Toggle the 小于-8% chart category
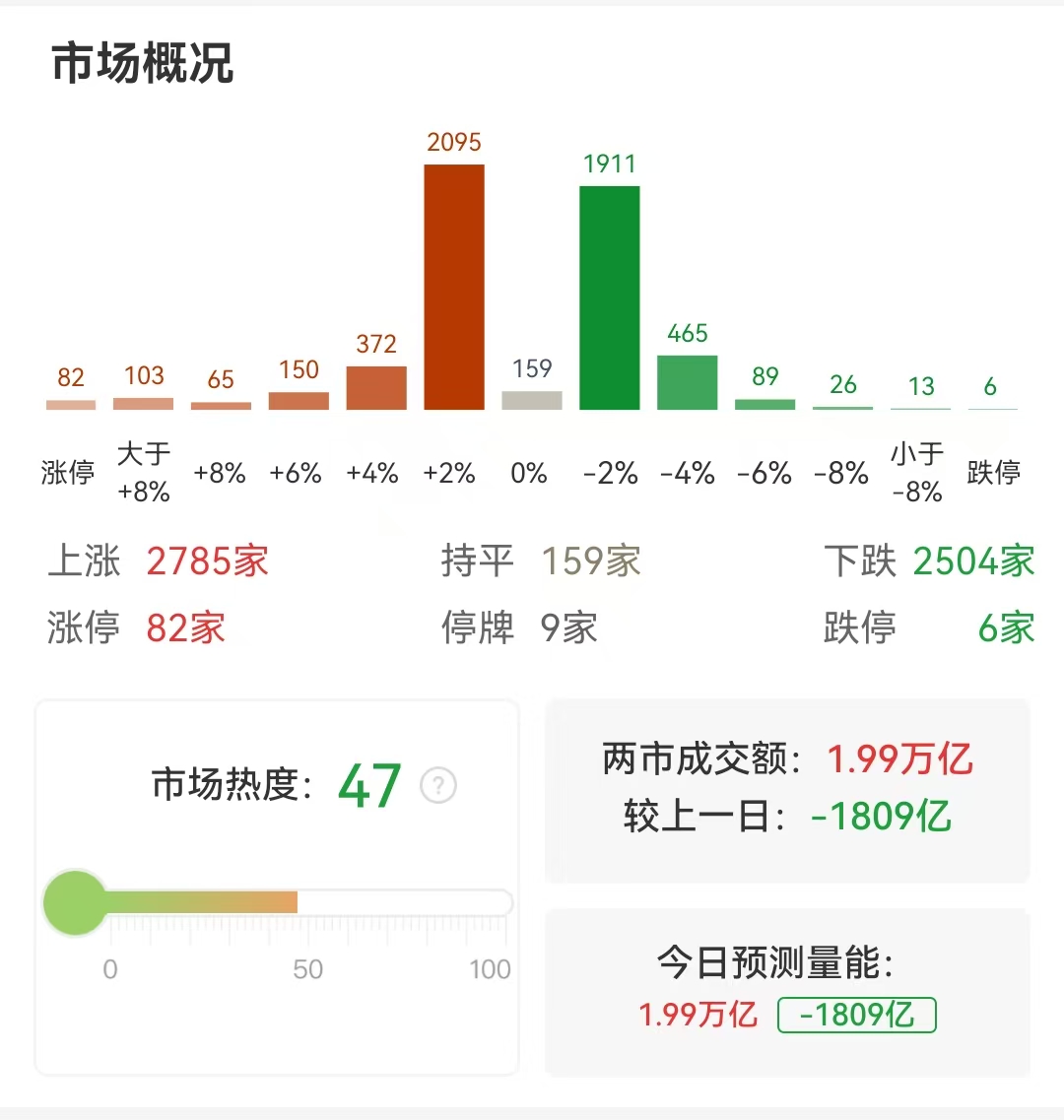This screenshot has width=1064, height=1120. 919,408
